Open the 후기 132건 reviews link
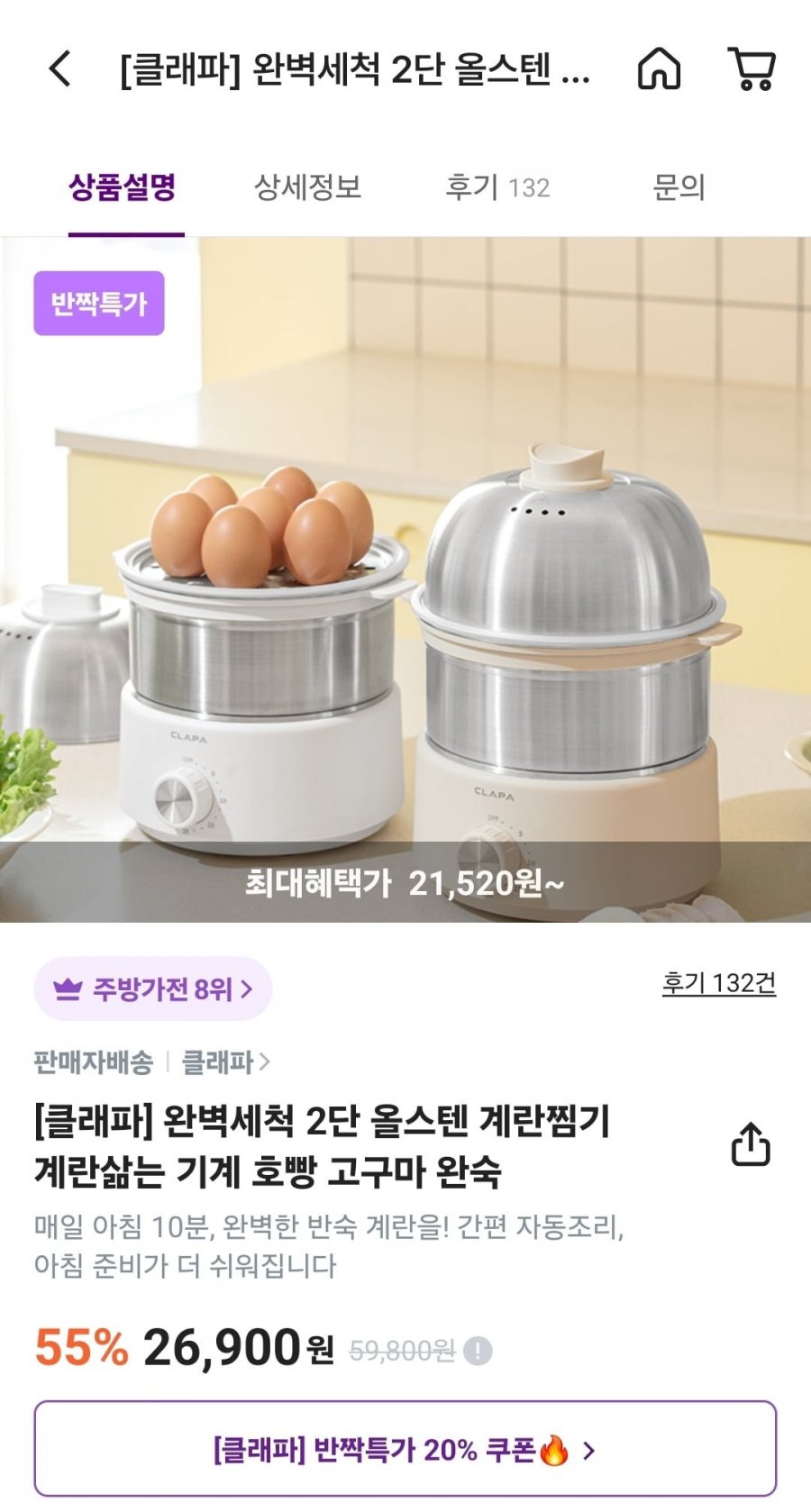 coord(719,983)
